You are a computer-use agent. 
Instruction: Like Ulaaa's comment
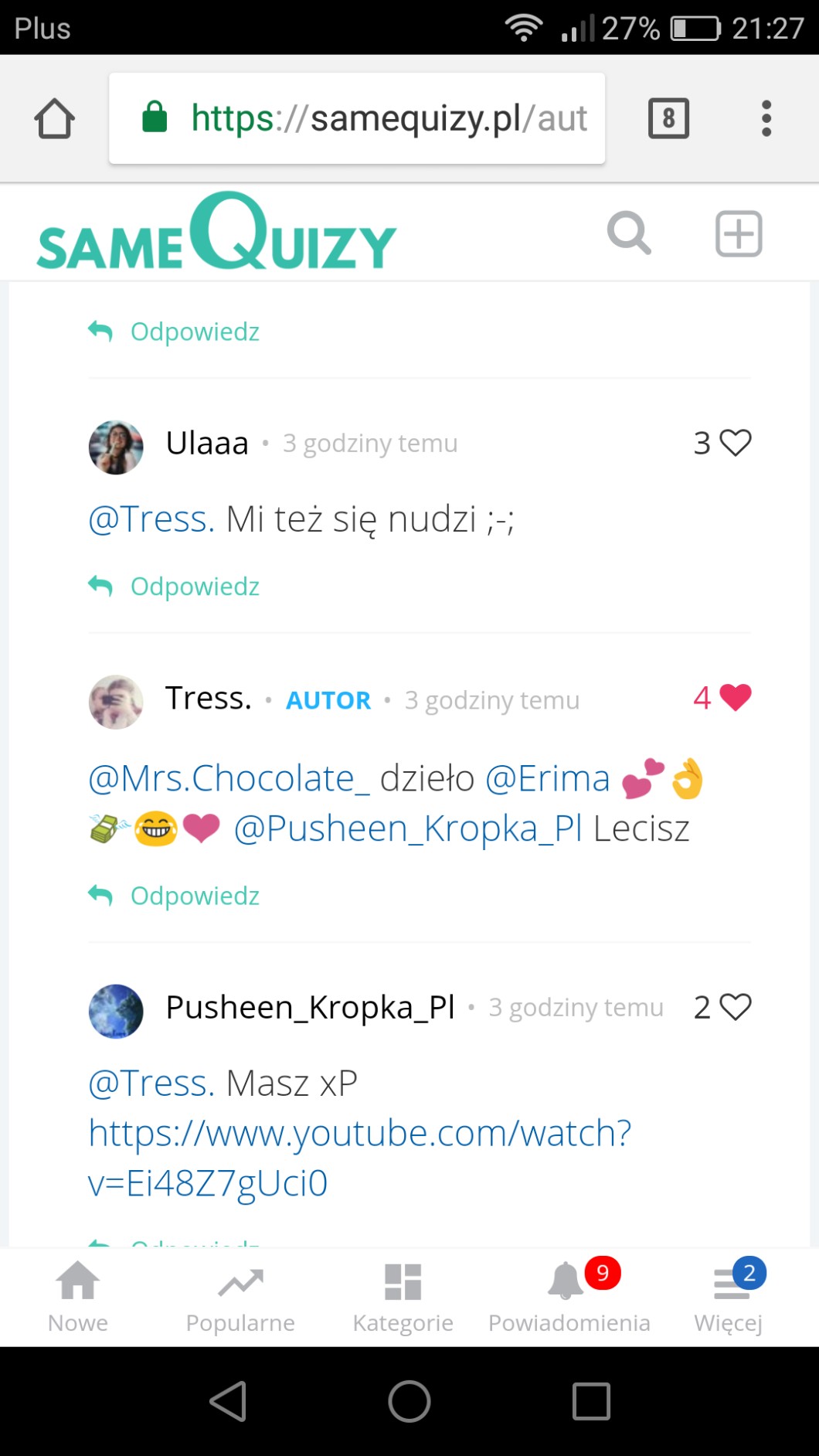[x=735, y=443]
